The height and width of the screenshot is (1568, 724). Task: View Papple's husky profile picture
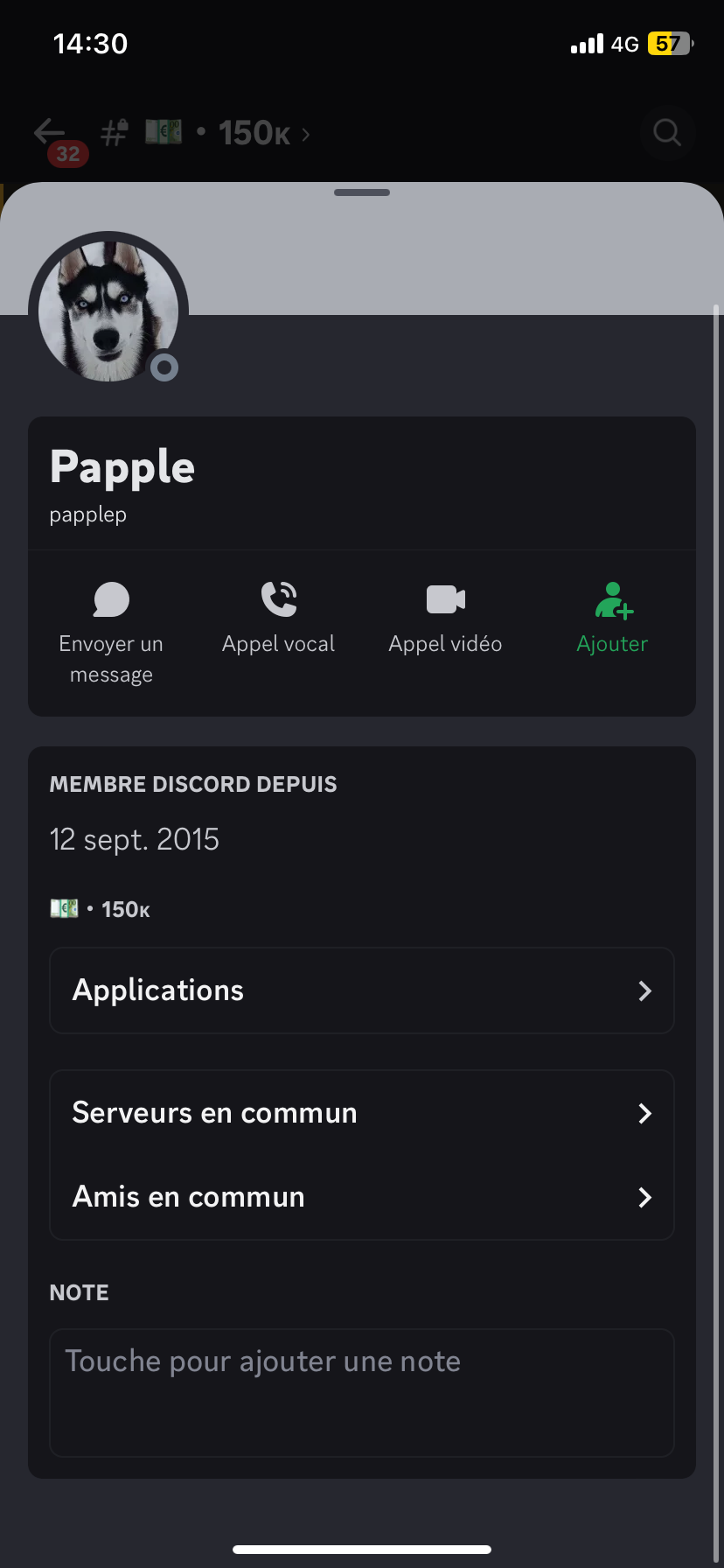coord(108,311)
